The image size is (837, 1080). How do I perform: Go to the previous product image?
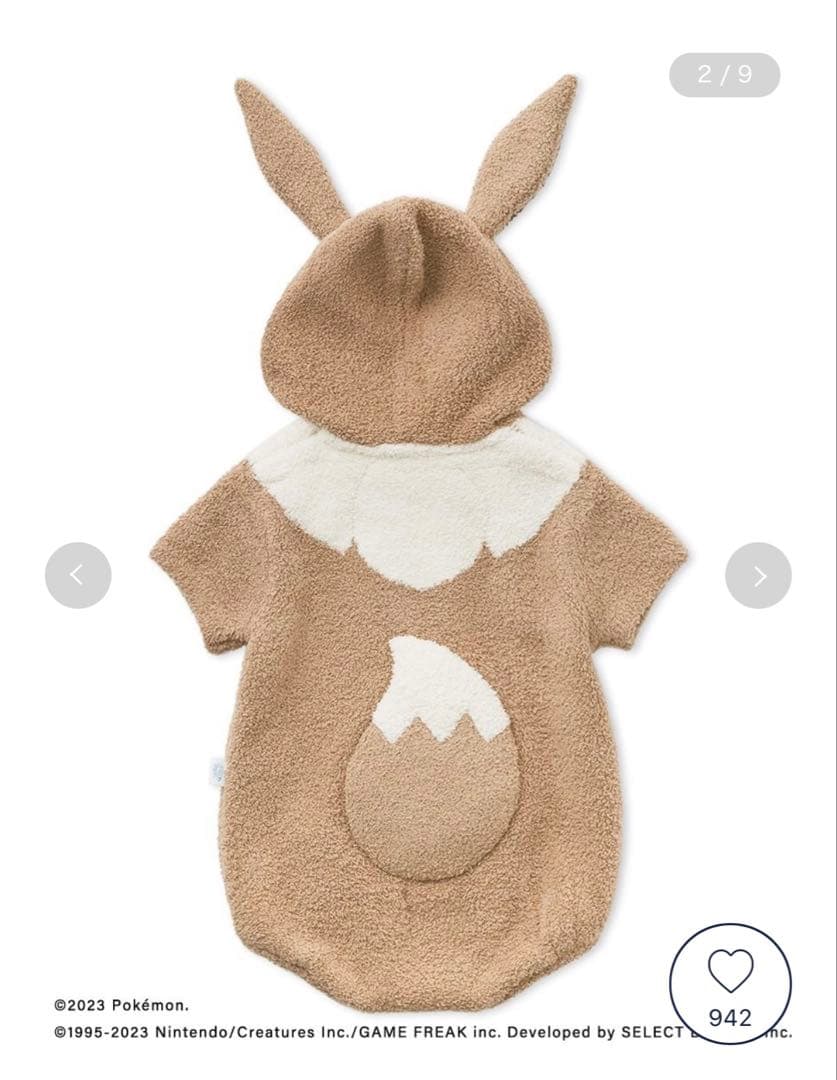(x=78, y=575)
